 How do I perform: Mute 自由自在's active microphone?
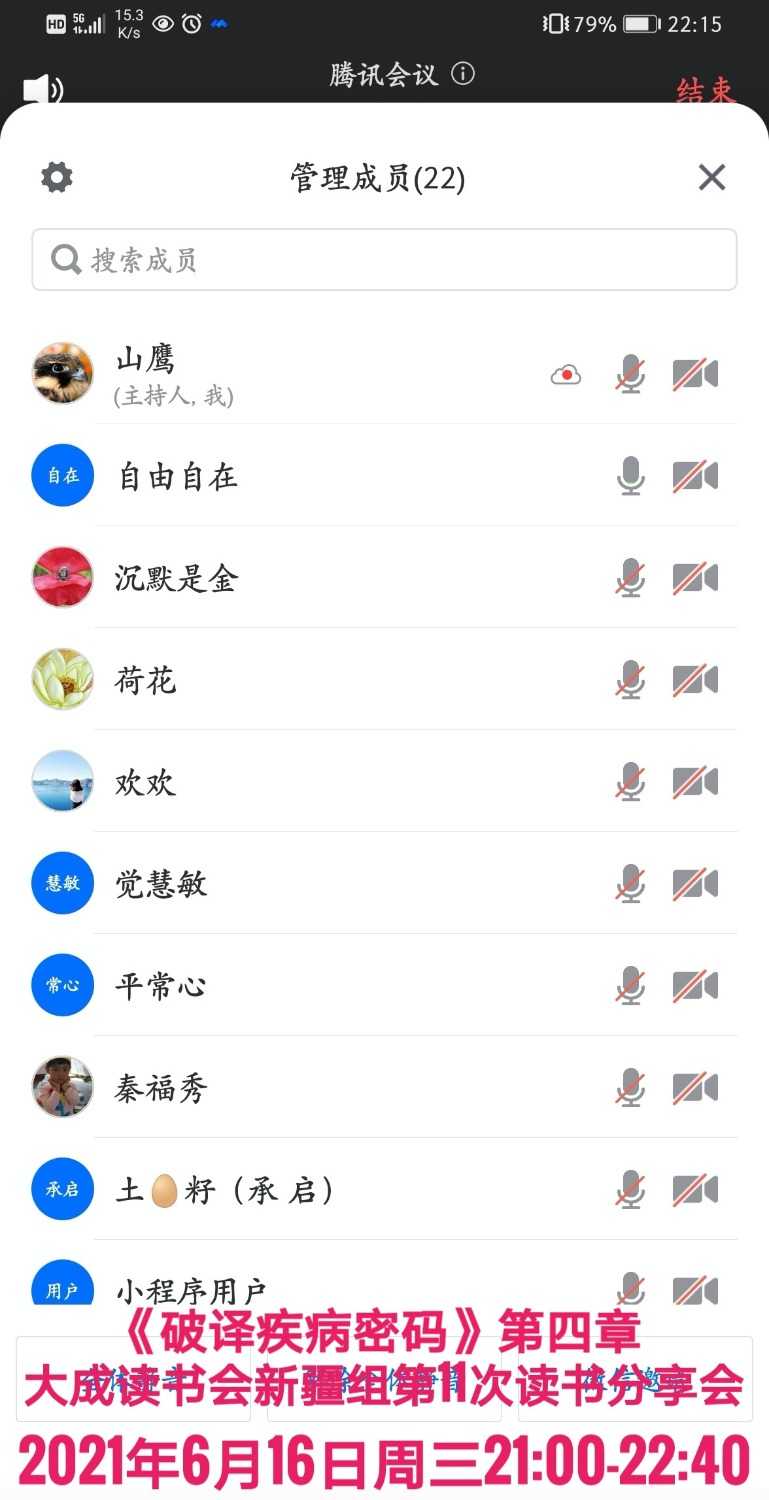630,476
